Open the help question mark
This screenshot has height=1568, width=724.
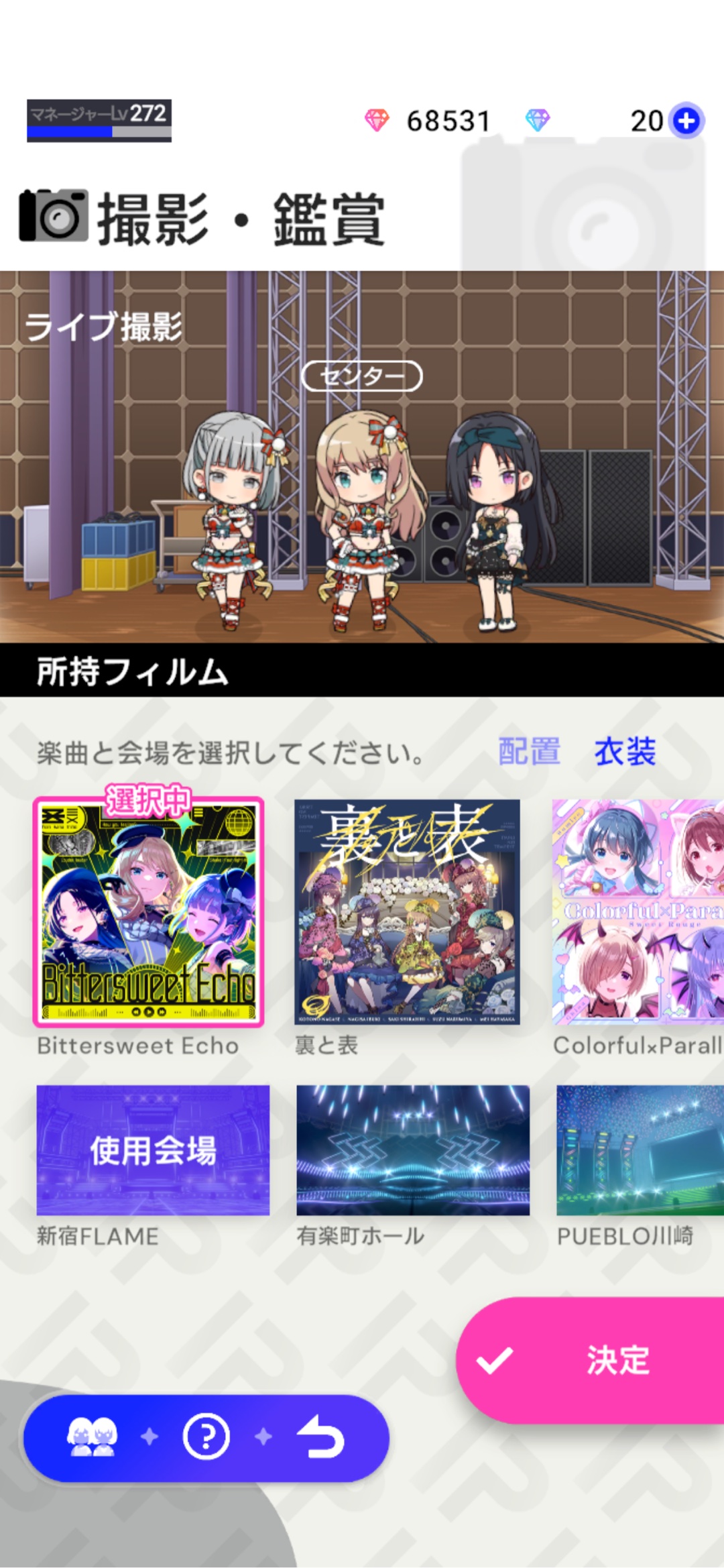pos(206,1437)
